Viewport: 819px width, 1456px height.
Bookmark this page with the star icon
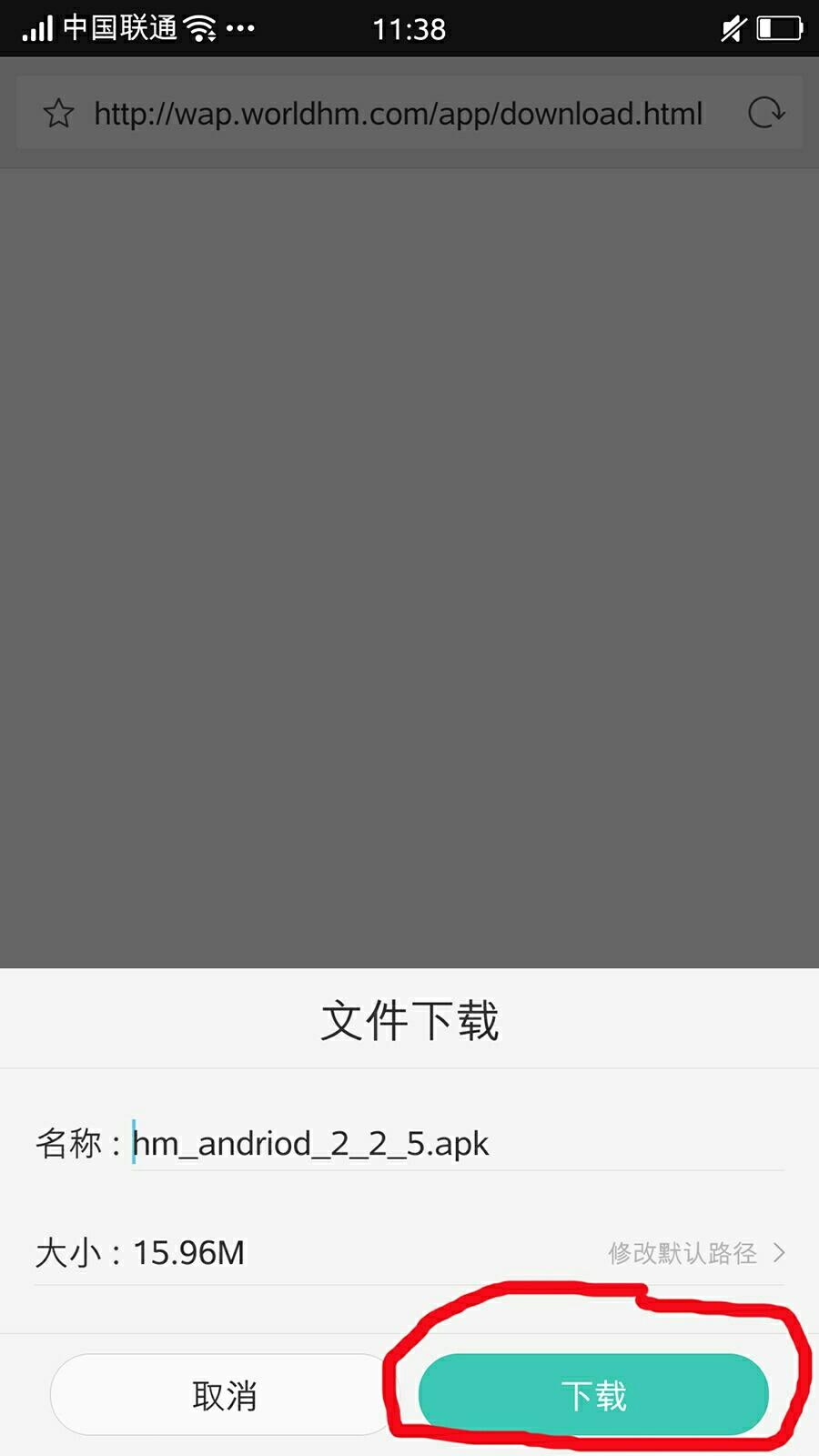pos(58,114)
